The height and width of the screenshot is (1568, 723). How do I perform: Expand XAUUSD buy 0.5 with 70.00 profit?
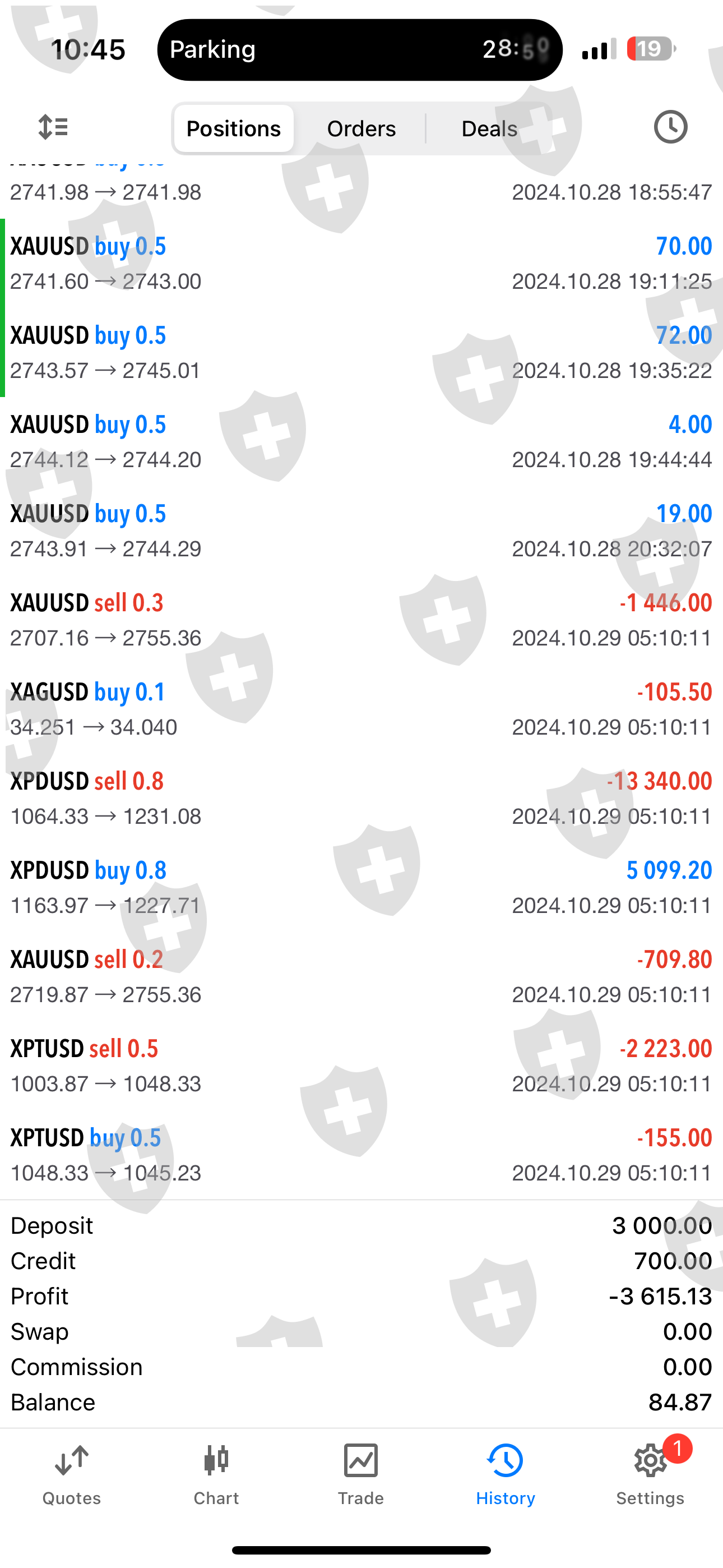point(361,264)
